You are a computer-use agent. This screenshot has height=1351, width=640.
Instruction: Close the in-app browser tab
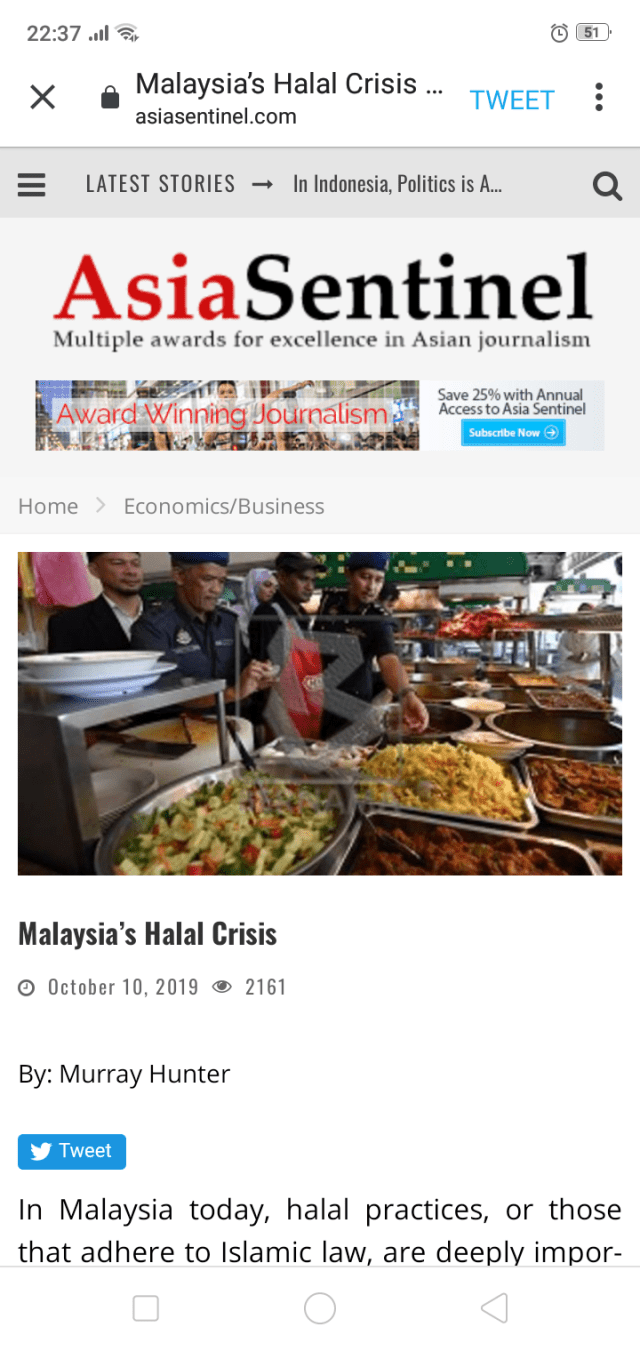(x=42, y=97)
